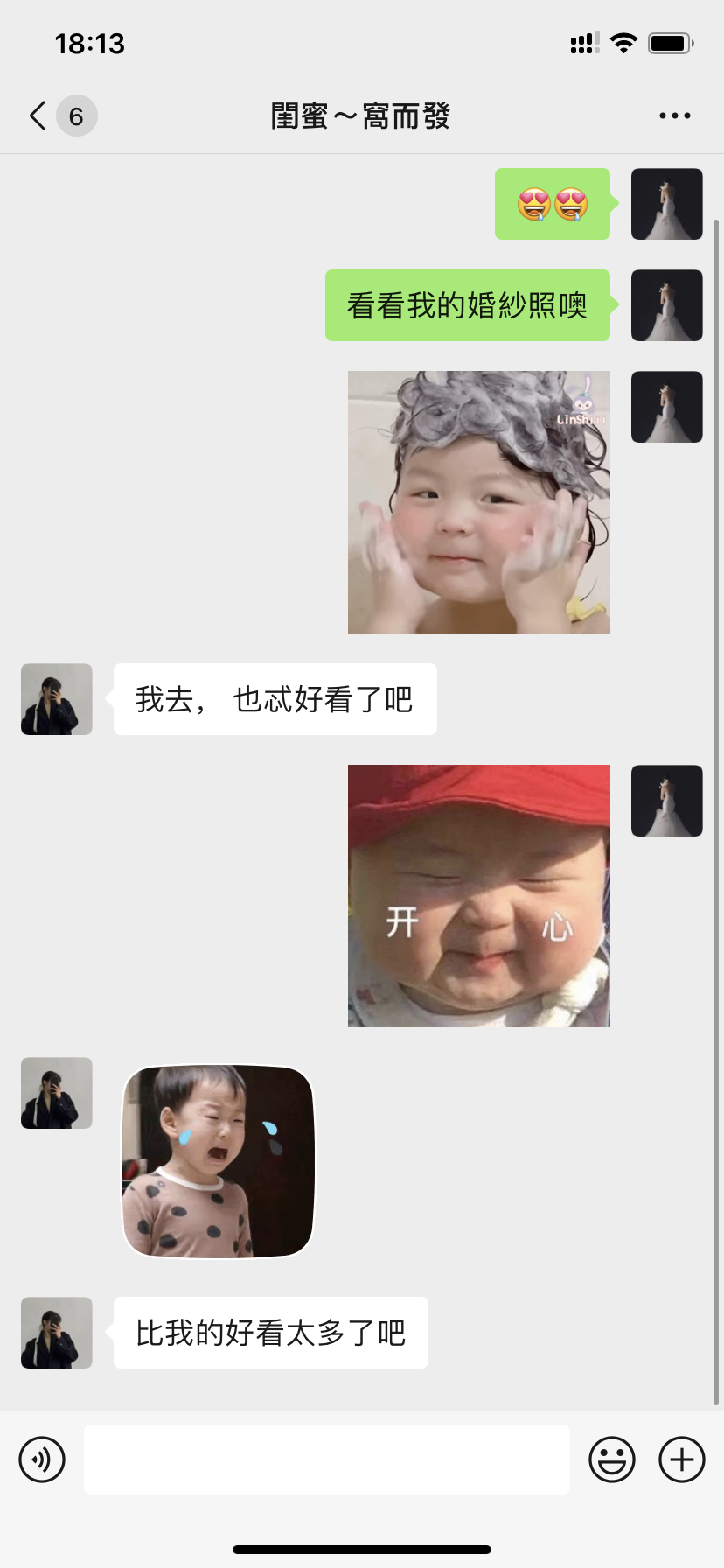Switch to voice message input
The image size is (724, 1568).
pyautogui.click(x=42, y=1459)
